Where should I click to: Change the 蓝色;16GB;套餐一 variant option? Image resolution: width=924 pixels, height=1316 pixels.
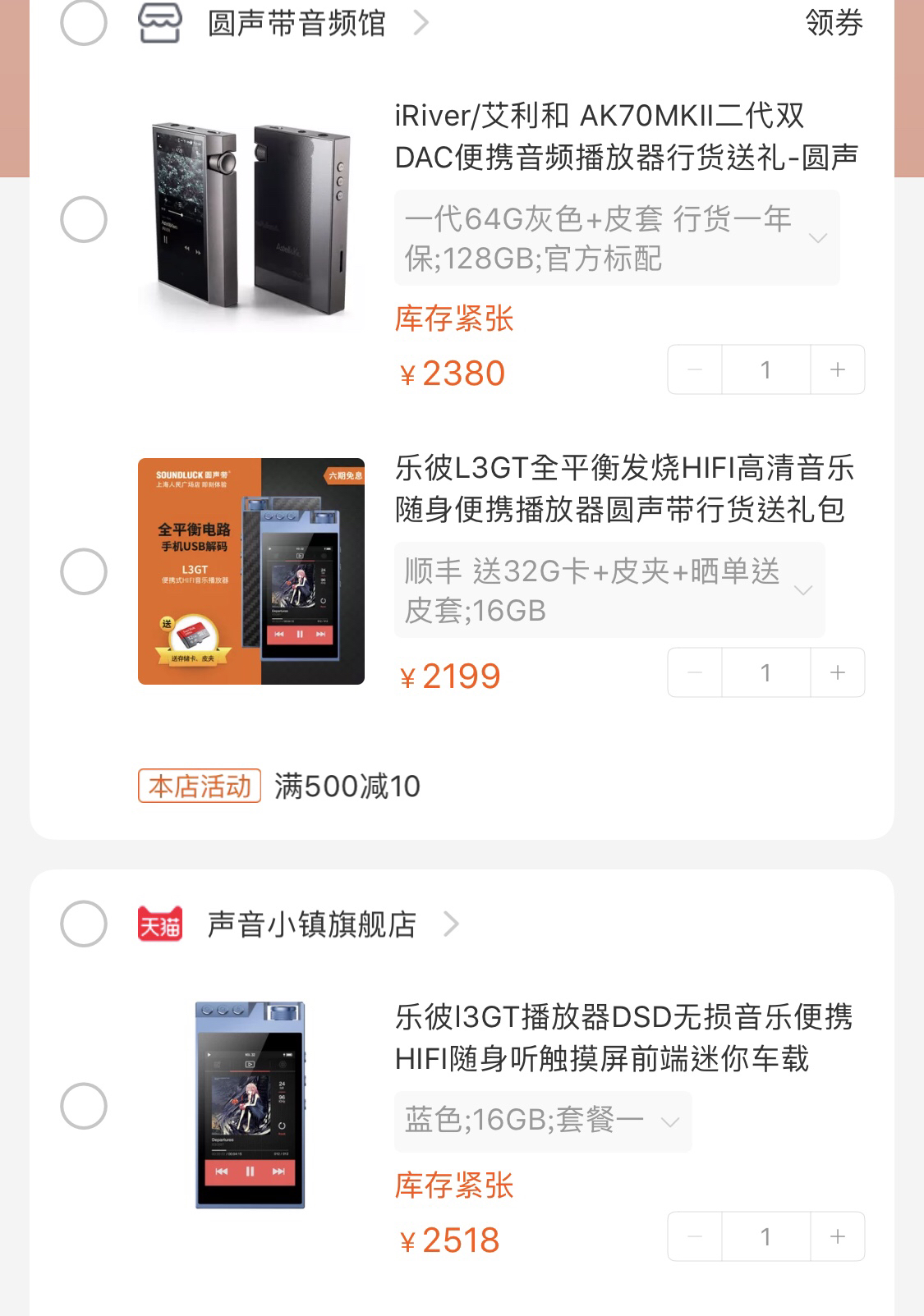point(542,1121)
